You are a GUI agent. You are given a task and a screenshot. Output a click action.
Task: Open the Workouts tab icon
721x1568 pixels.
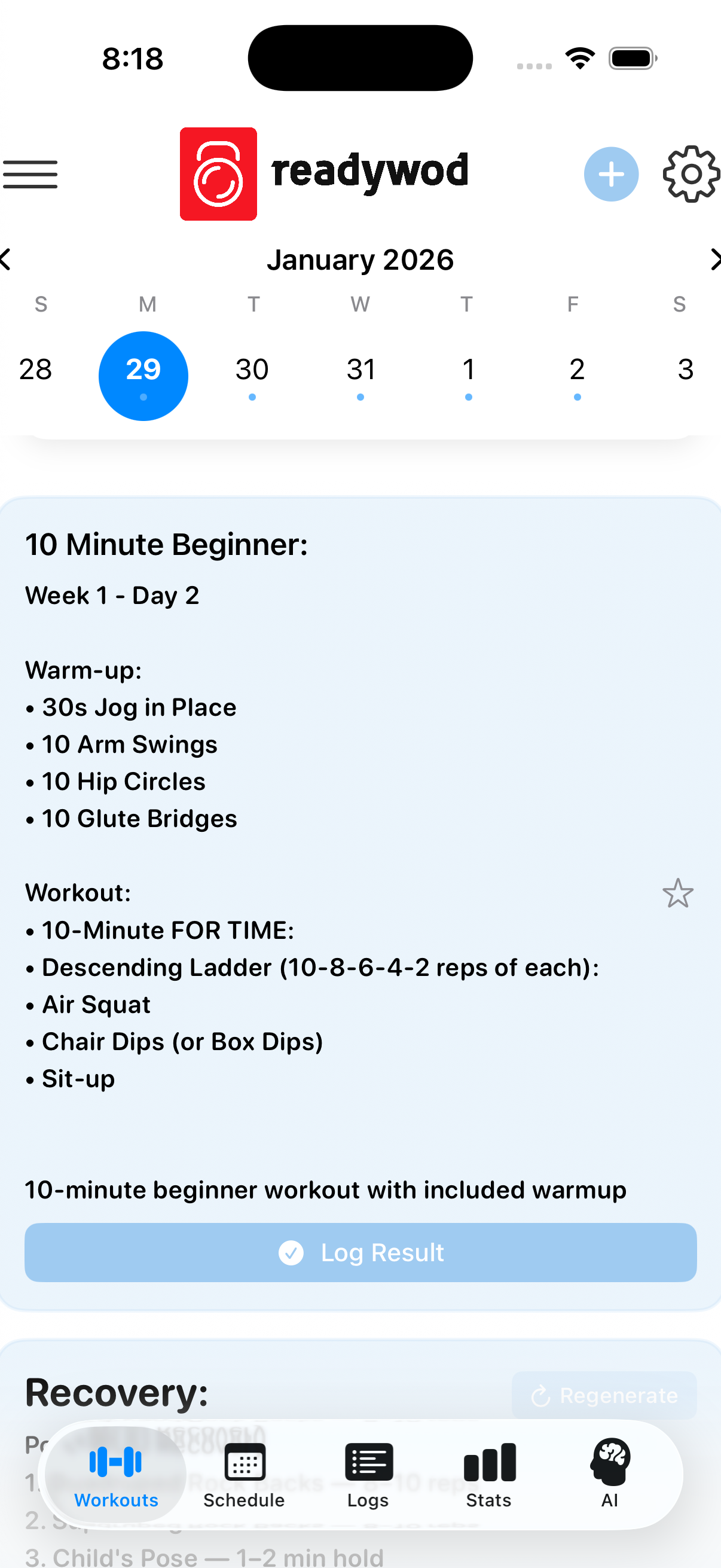(x=115, y=1463)
